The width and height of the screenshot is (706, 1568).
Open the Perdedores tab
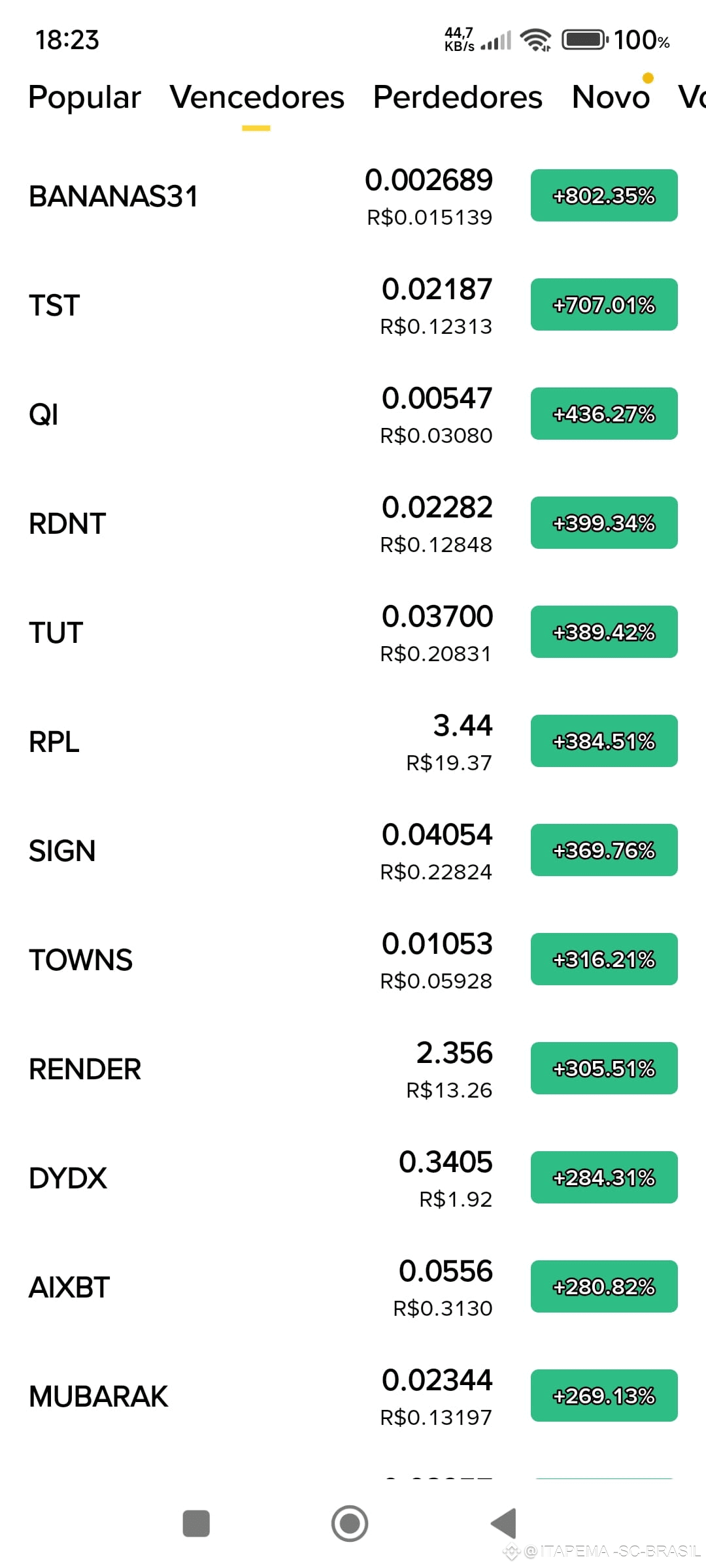coord(458,97)
